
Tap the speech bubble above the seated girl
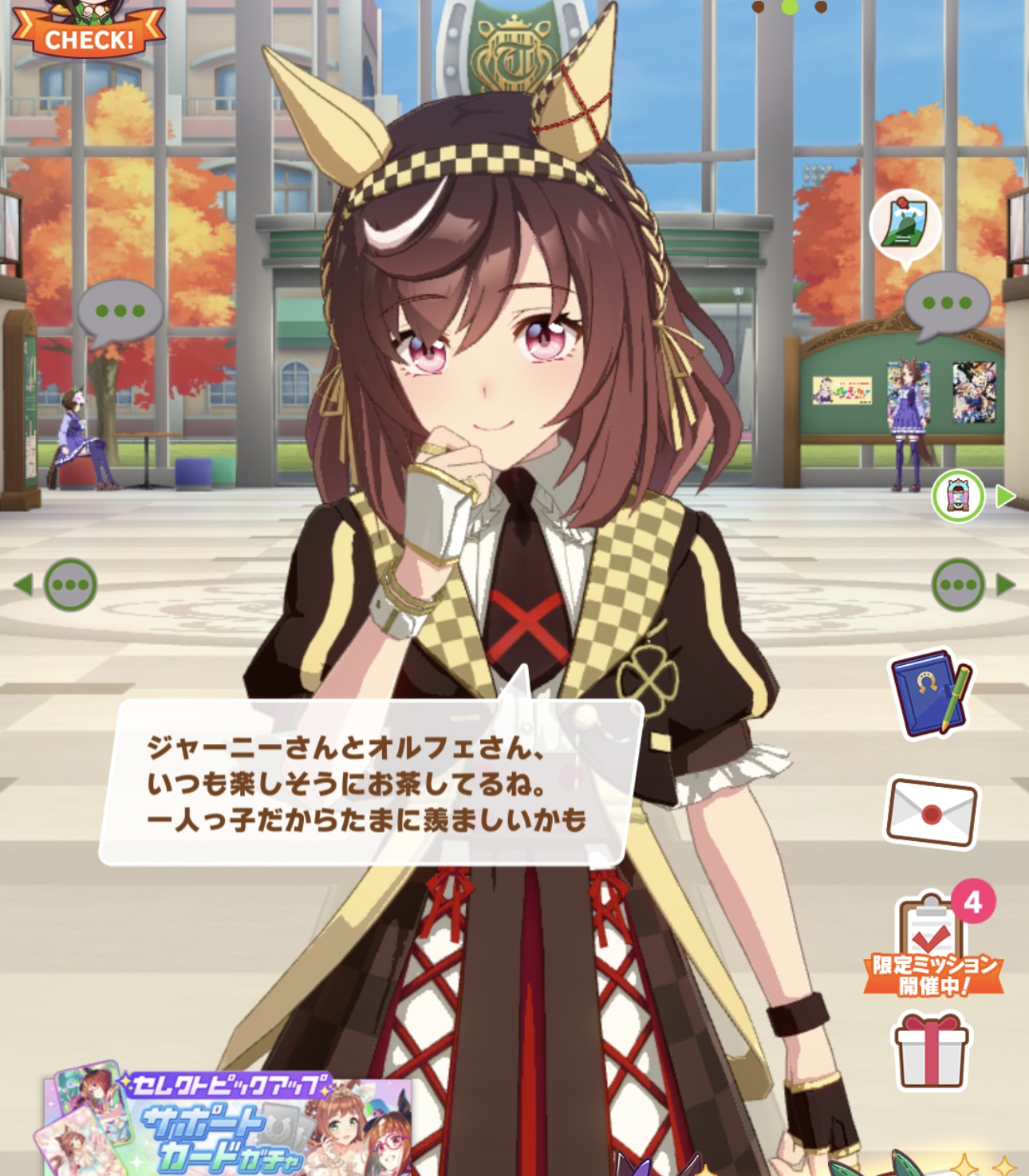120,311
